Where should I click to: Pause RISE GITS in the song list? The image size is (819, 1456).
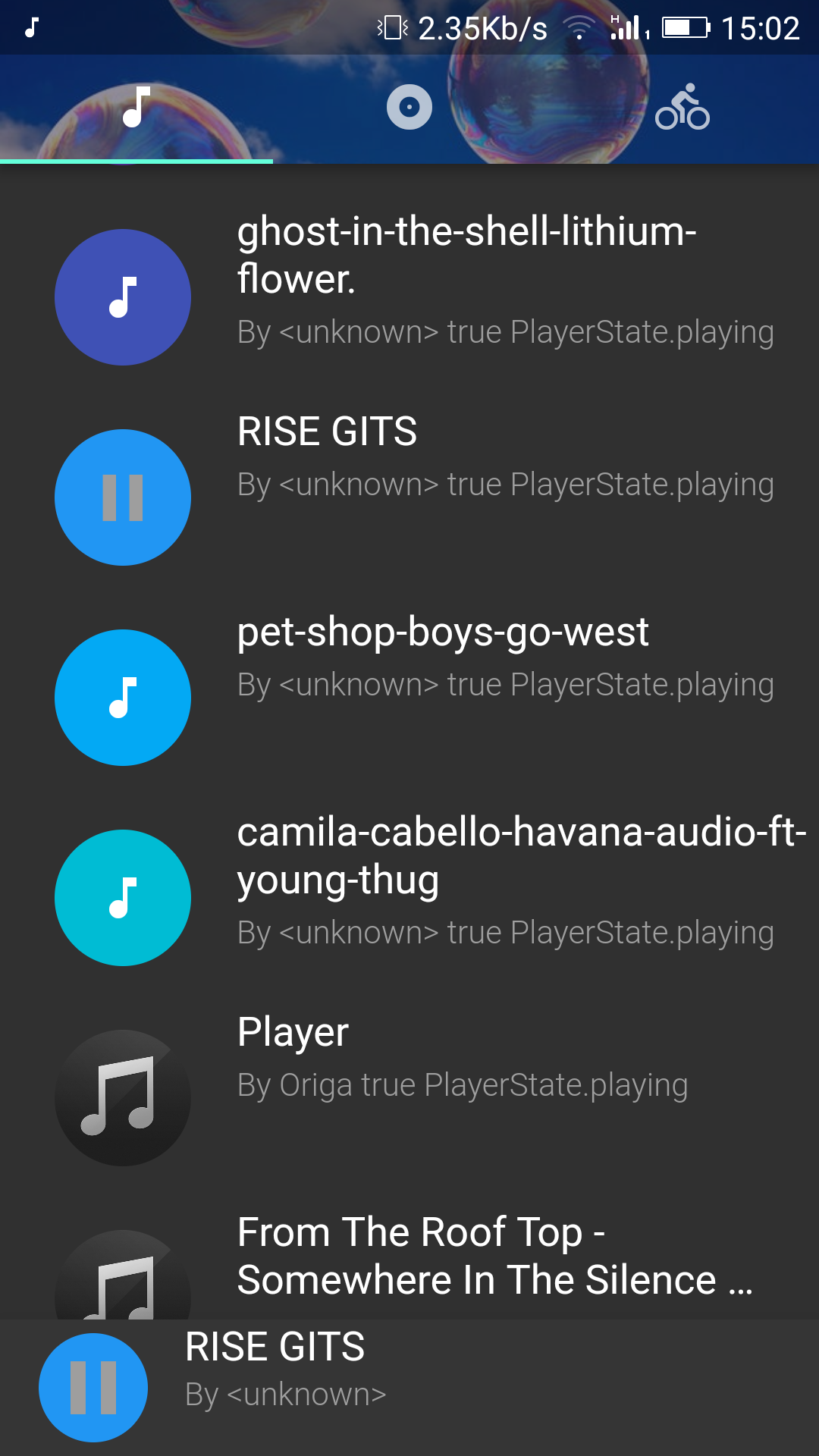[123, 497]
